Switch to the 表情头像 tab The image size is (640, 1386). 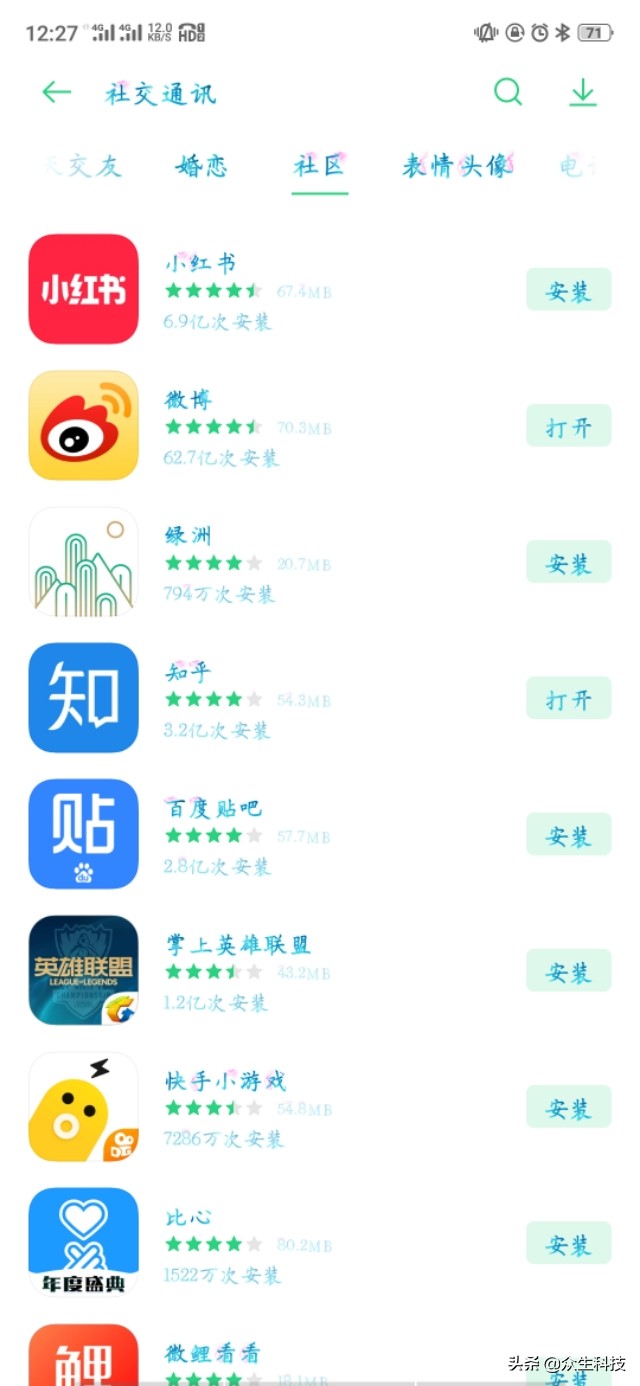[x=457, y=166]
